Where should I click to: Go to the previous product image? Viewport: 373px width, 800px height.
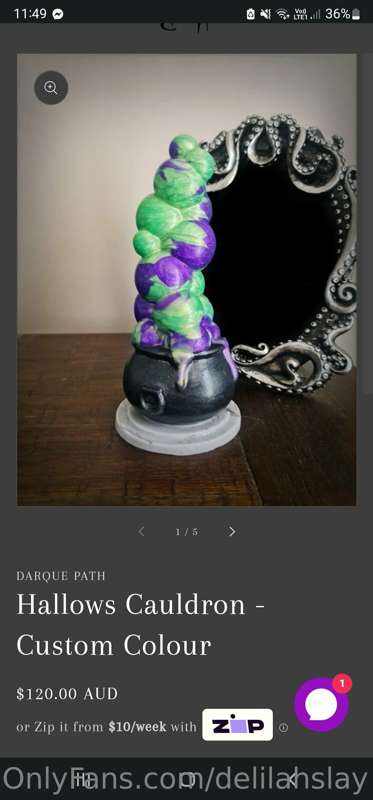pos(141,532)
